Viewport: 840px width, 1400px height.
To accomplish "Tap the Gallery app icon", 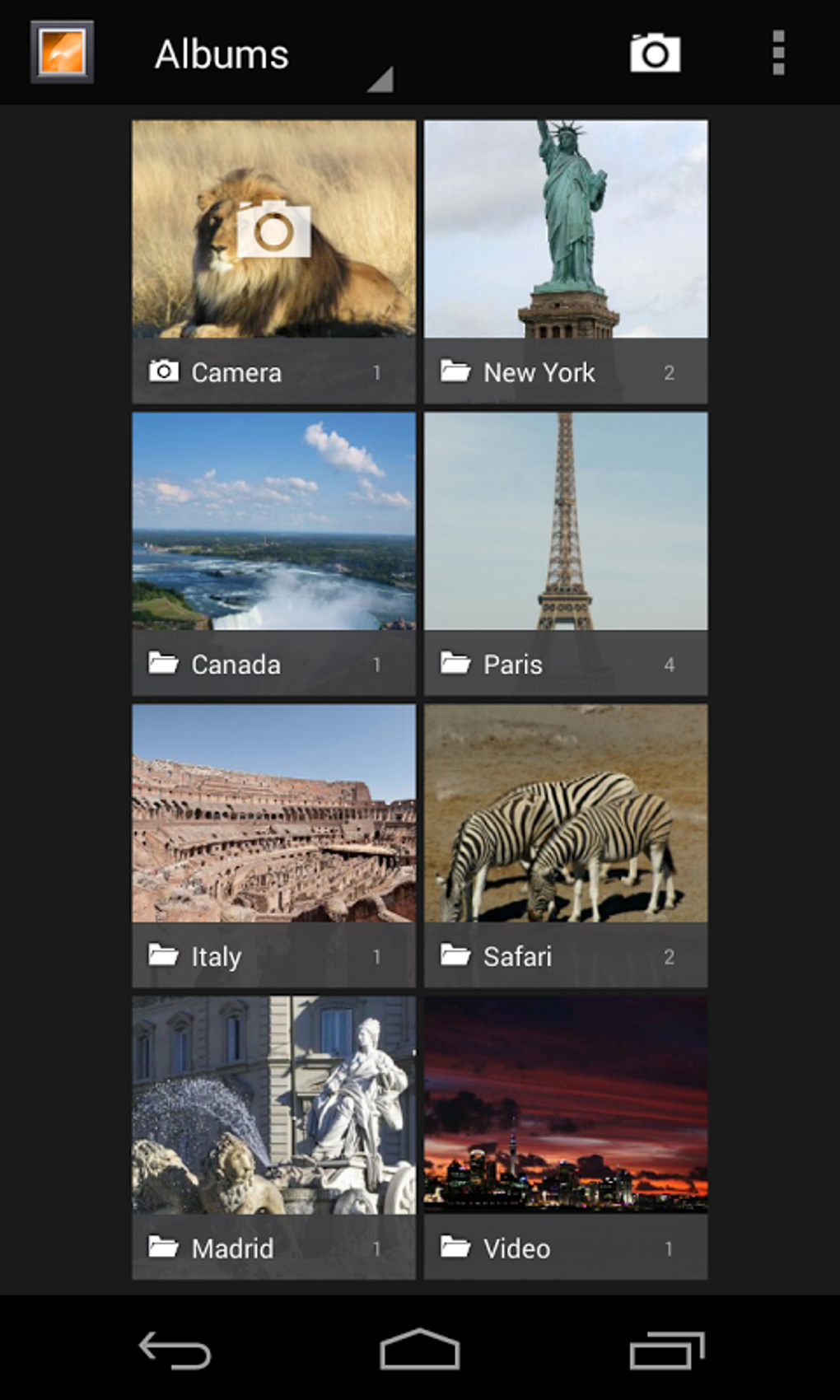I will (63, 53).
